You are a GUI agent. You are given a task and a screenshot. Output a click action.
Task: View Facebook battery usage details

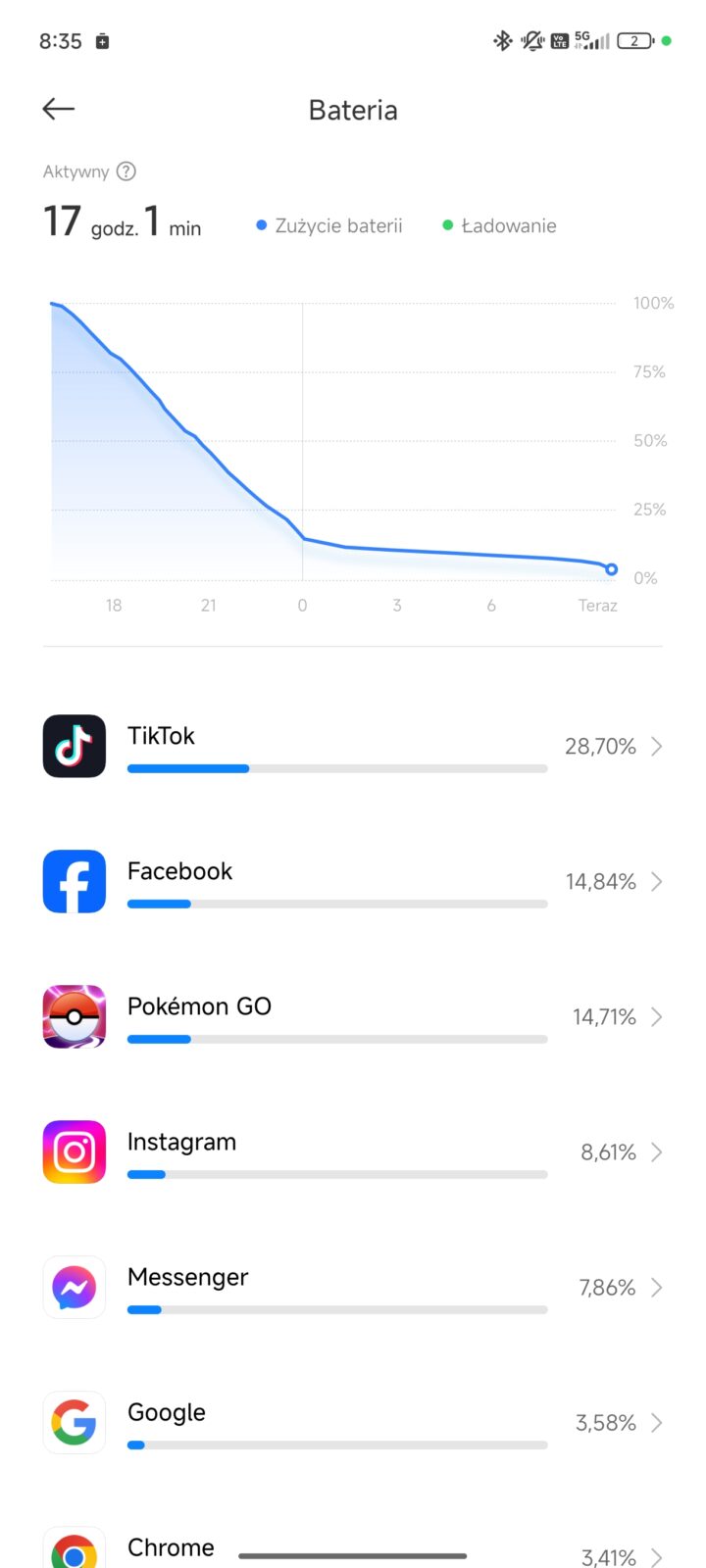click(353, 882)
